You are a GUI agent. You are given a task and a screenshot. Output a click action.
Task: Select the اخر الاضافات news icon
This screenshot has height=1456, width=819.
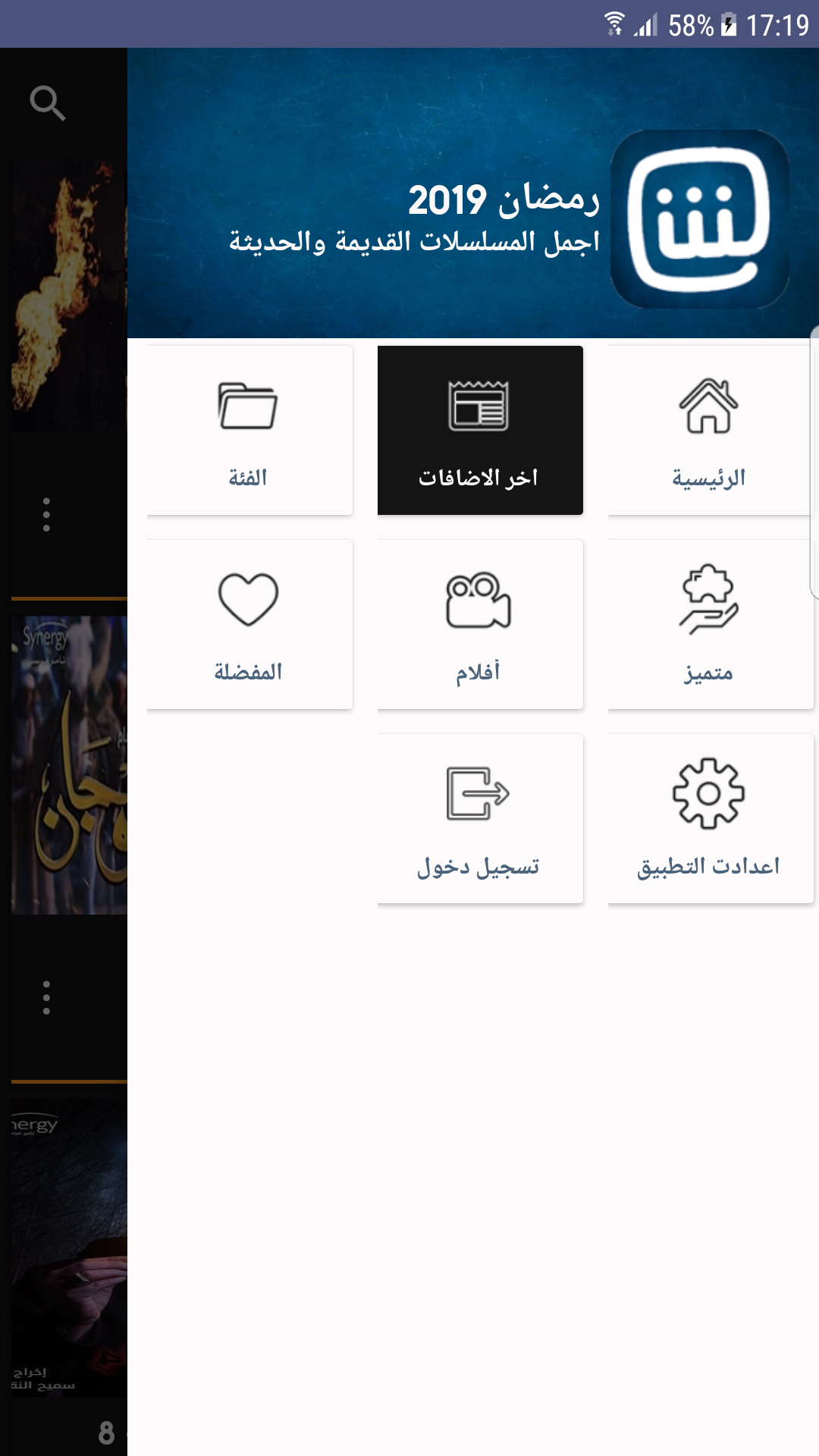(480, 406)
